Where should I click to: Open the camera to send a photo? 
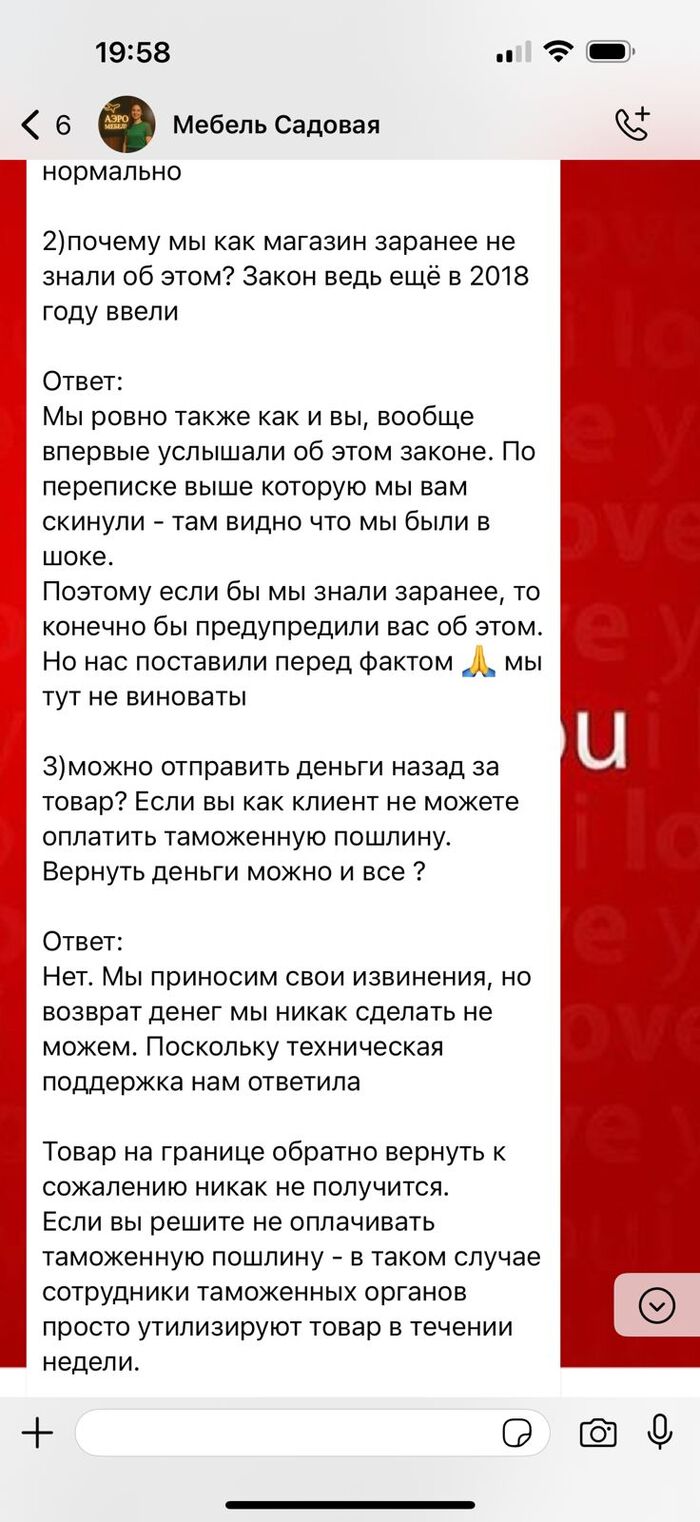coord(598,1433)
